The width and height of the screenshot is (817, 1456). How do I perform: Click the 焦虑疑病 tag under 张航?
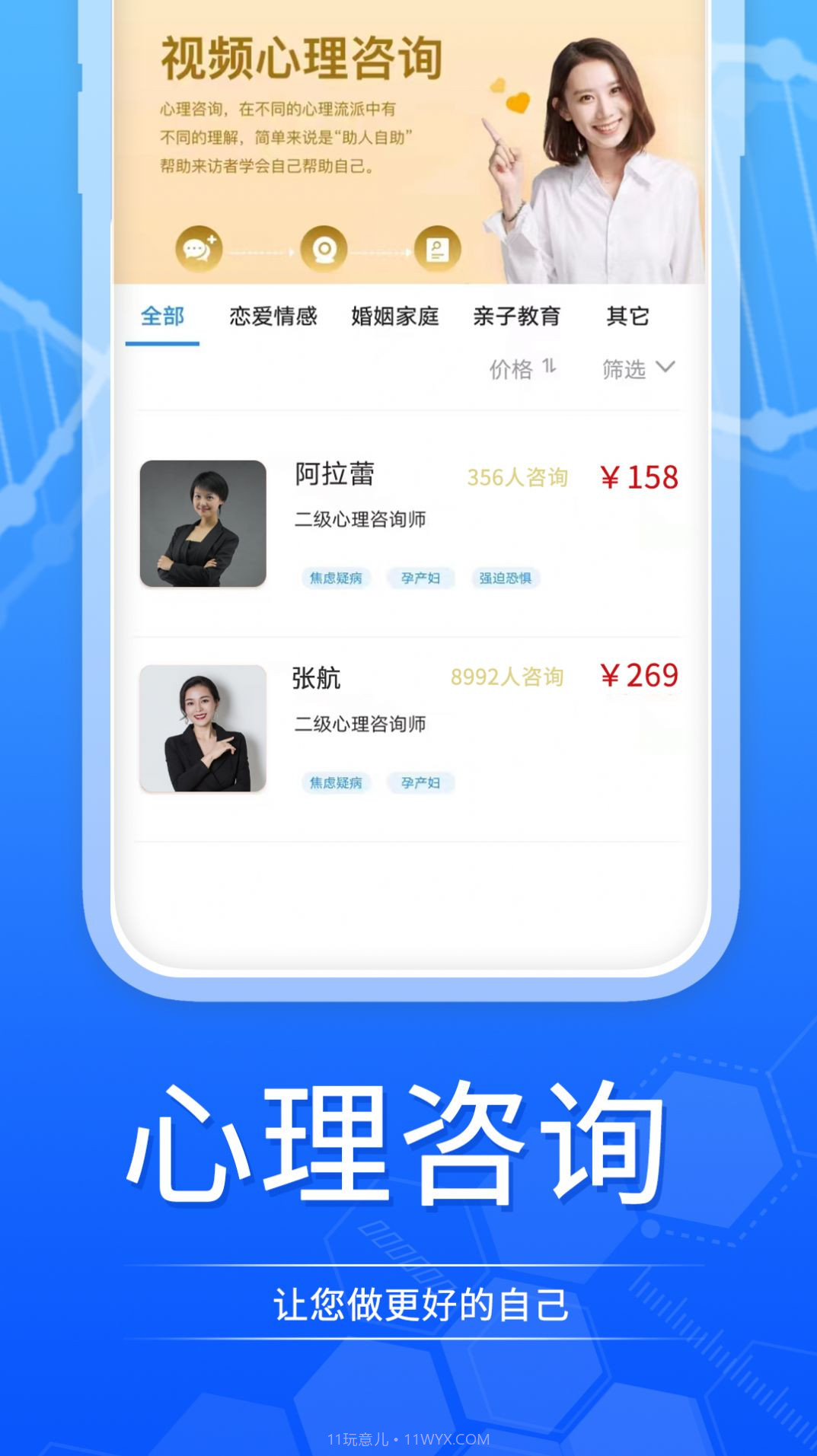pyautogui.click(x=336, y=782)
